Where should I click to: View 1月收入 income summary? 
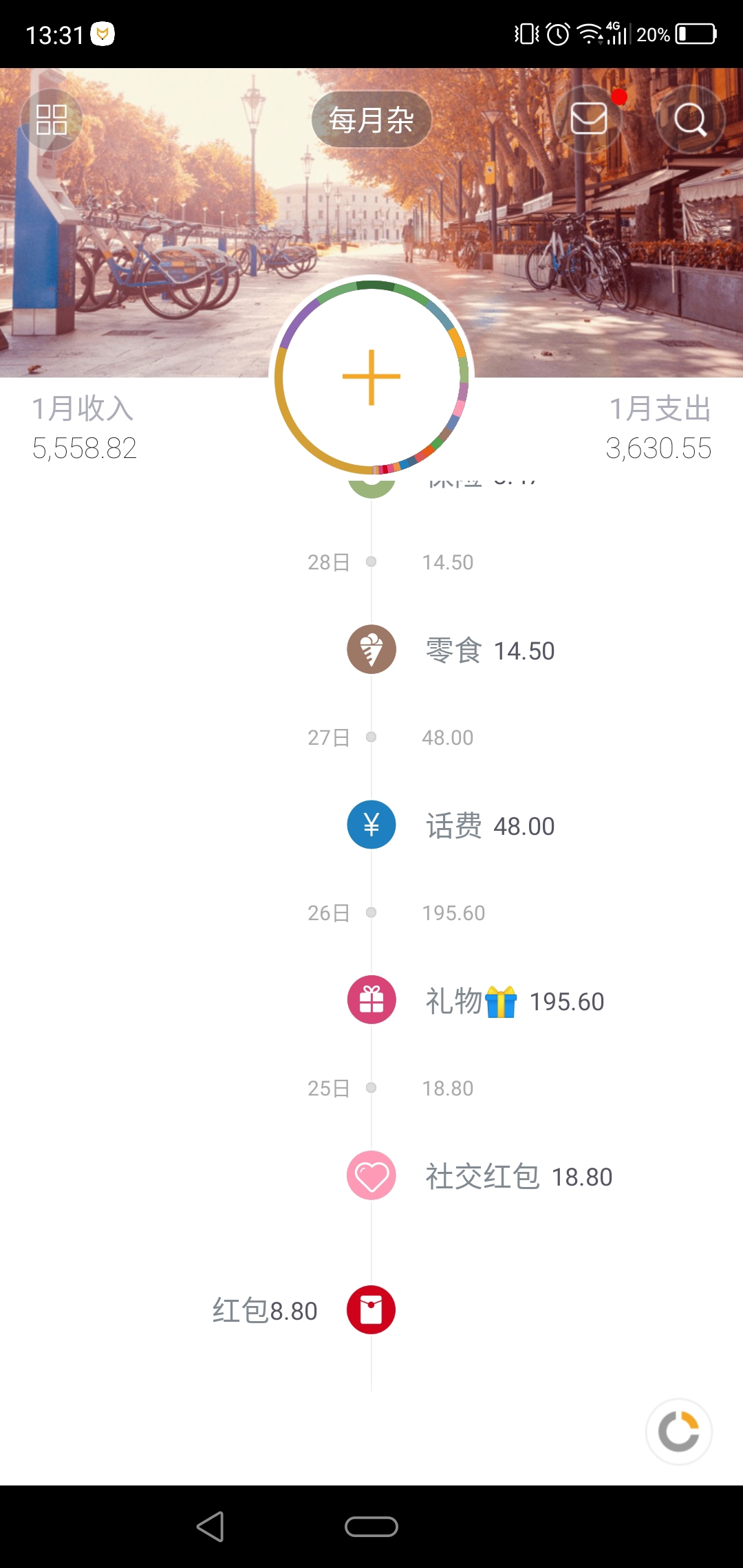tap(84, 428)
